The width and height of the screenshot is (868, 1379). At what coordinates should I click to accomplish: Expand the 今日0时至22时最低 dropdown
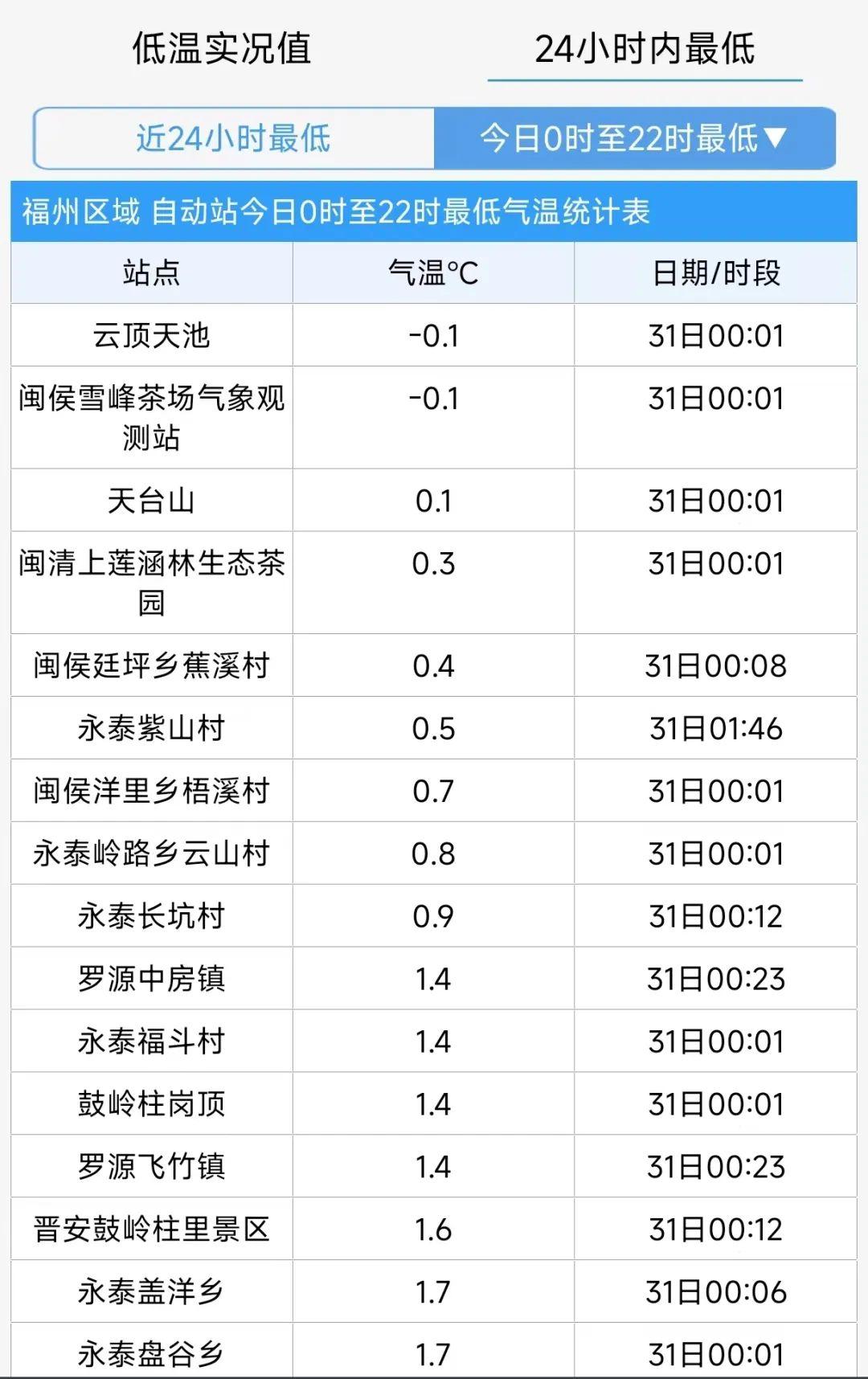click(634, 138)
